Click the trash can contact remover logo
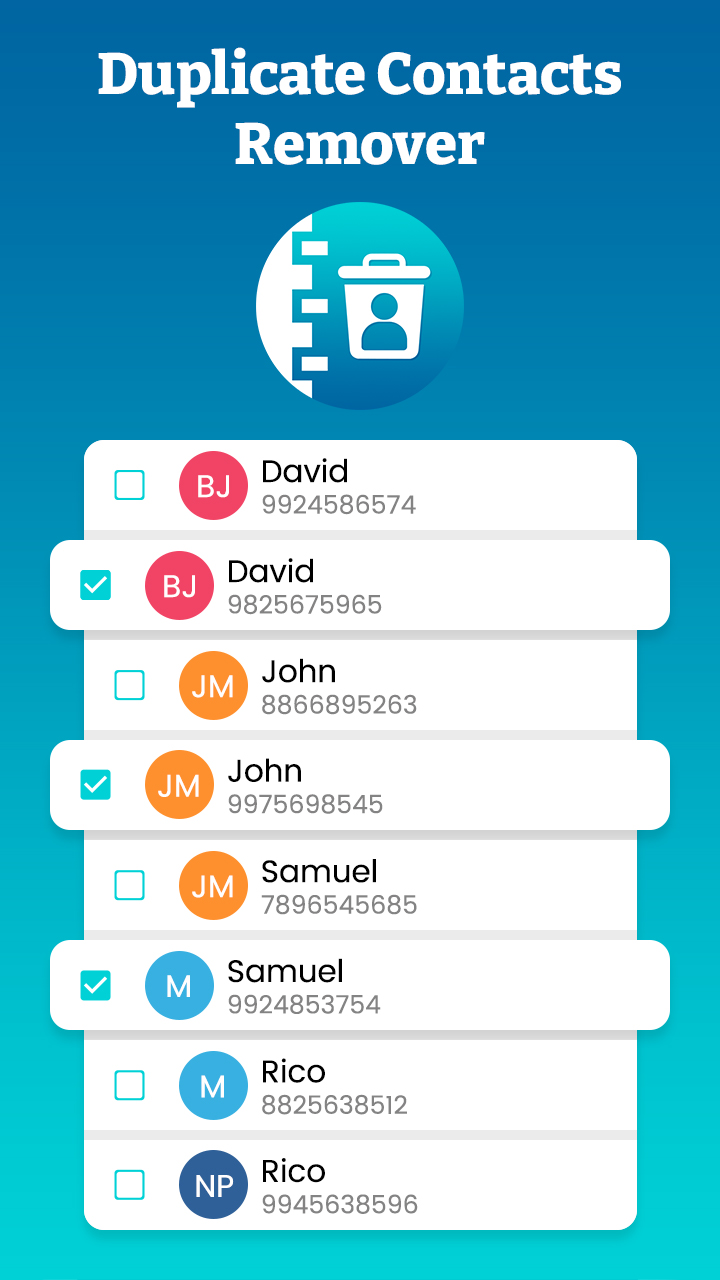 360,306
